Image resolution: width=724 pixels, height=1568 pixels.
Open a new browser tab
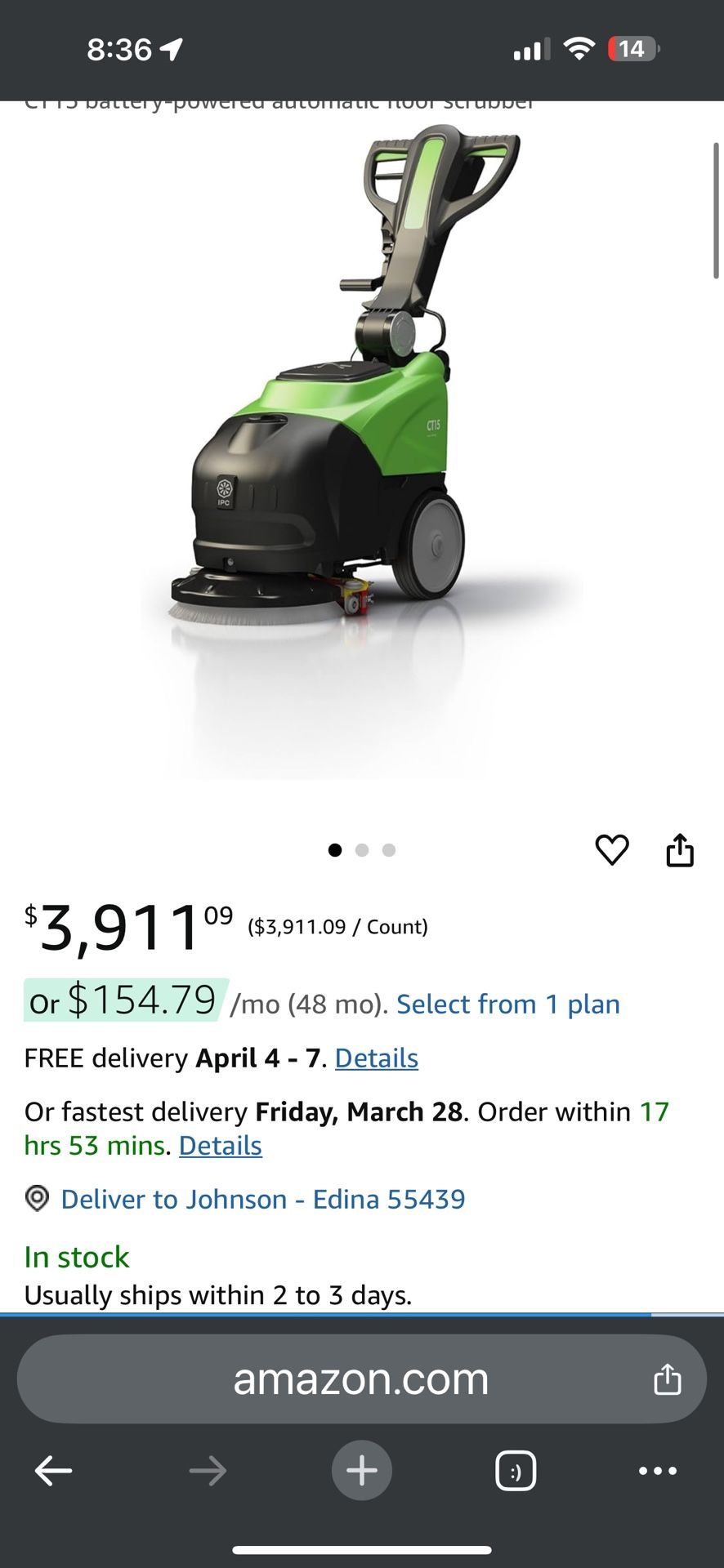tap(361, 1471)
